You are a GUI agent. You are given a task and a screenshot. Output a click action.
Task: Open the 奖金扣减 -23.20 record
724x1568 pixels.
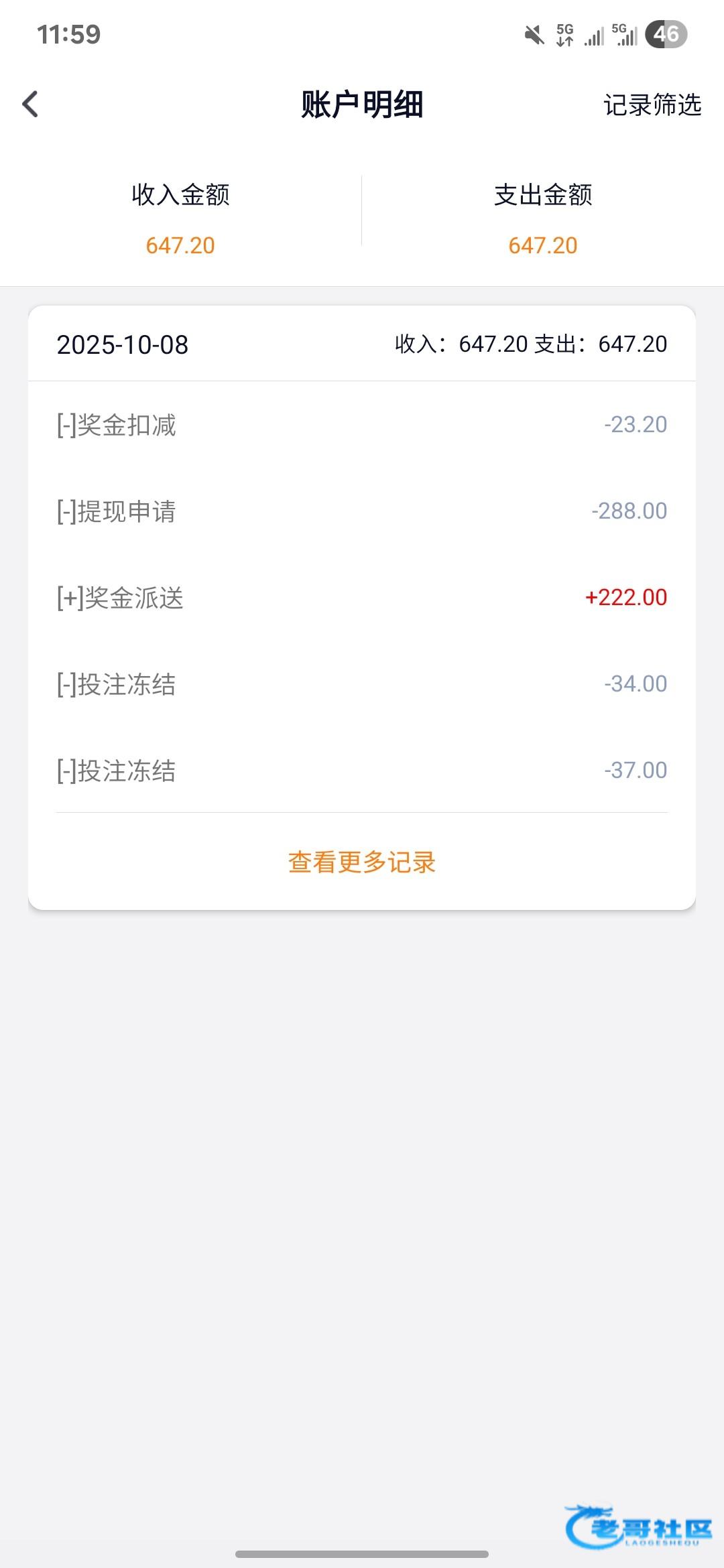point(362,425)
